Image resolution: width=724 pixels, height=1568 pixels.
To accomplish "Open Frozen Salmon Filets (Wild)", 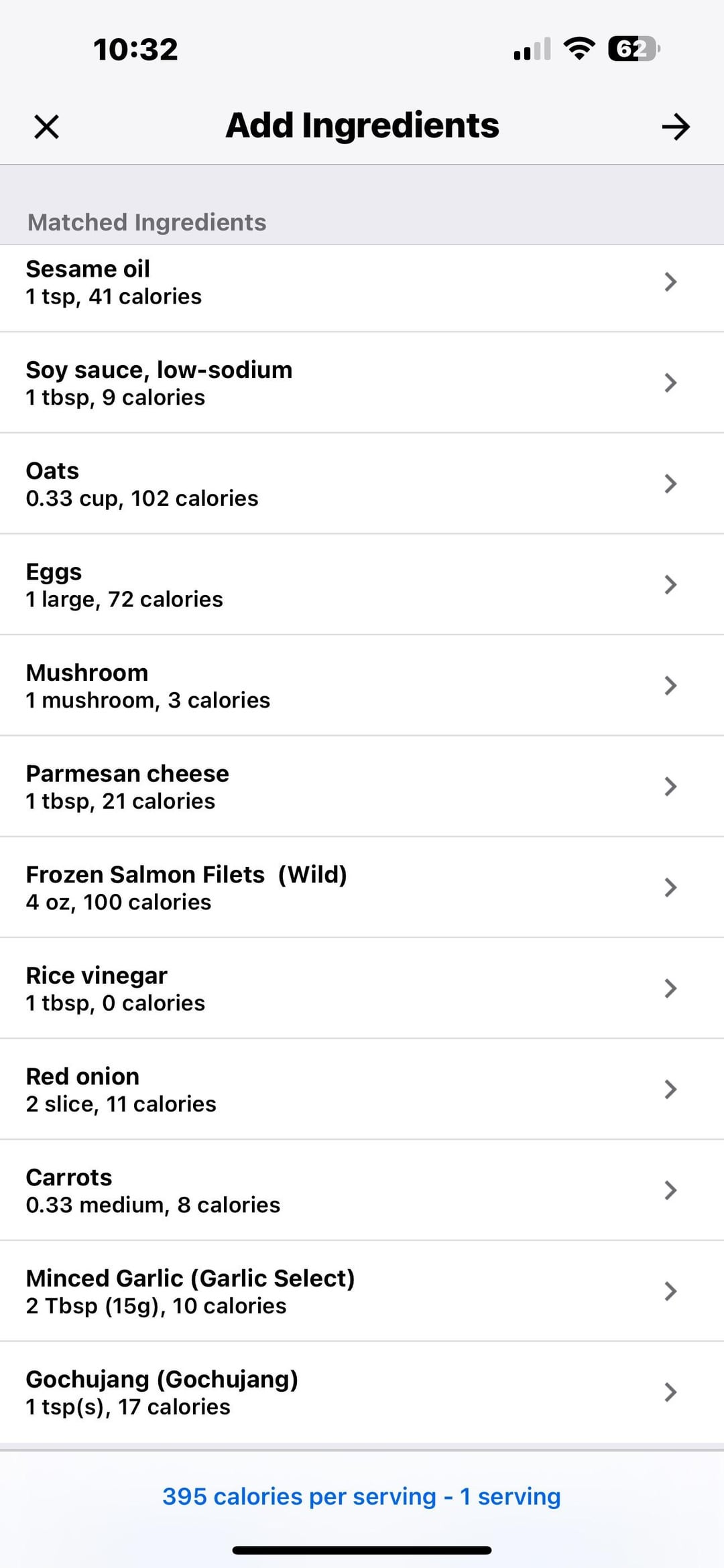I will click(x=362, y=887).
